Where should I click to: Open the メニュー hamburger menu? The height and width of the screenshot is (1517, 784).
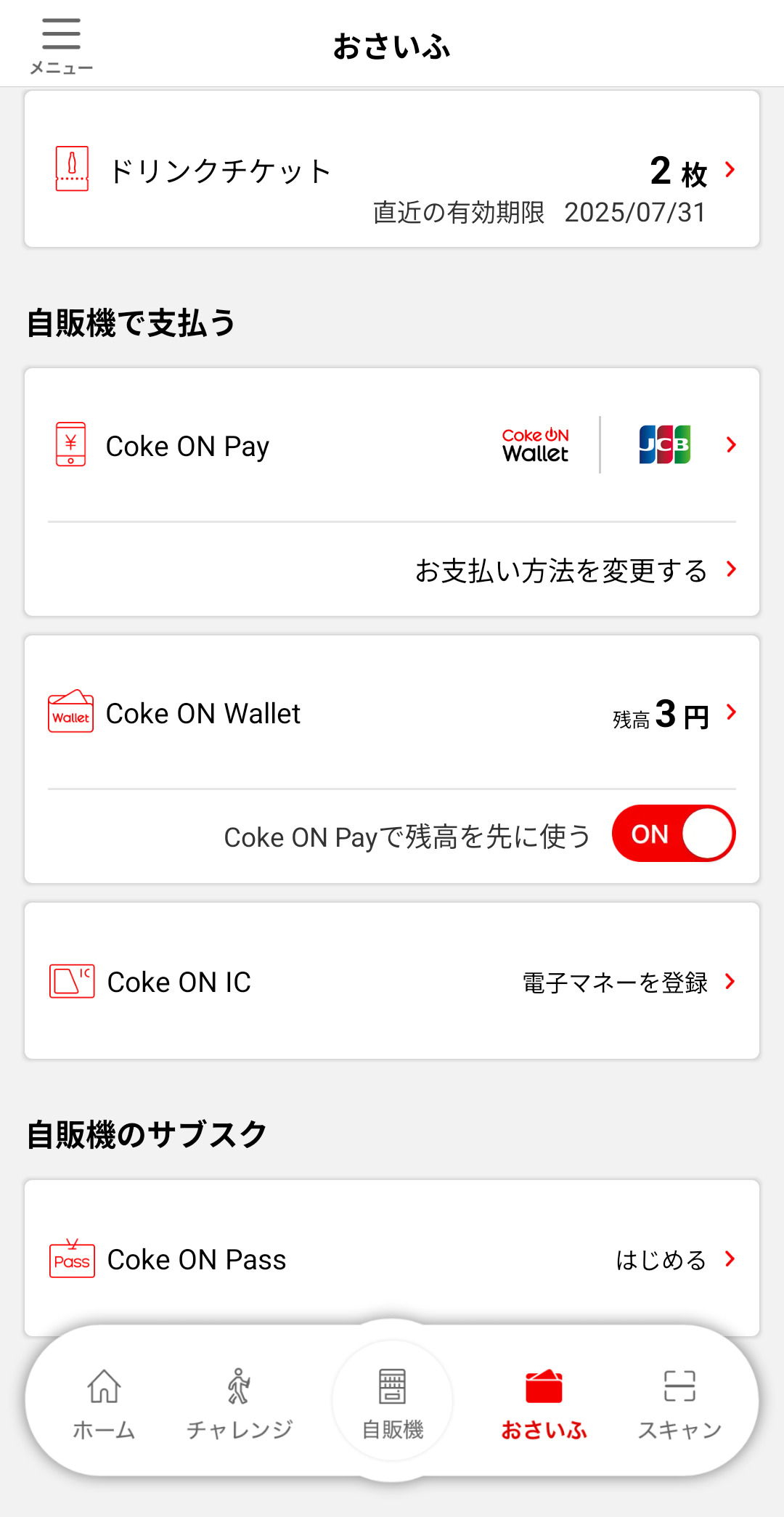coord(61,45)
